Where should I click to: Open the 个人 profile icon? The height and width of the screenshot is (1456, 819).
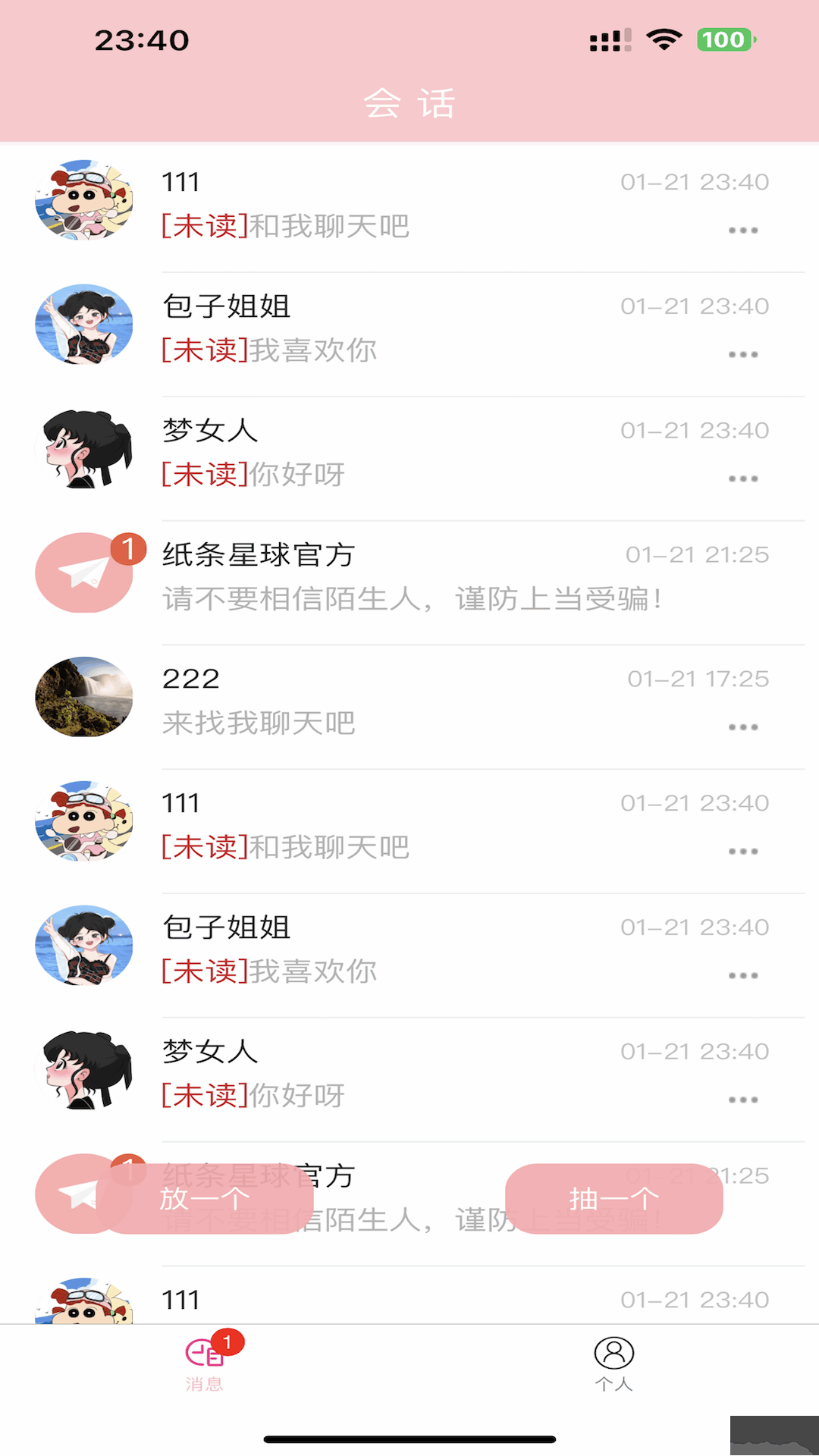click(613, 1354)
